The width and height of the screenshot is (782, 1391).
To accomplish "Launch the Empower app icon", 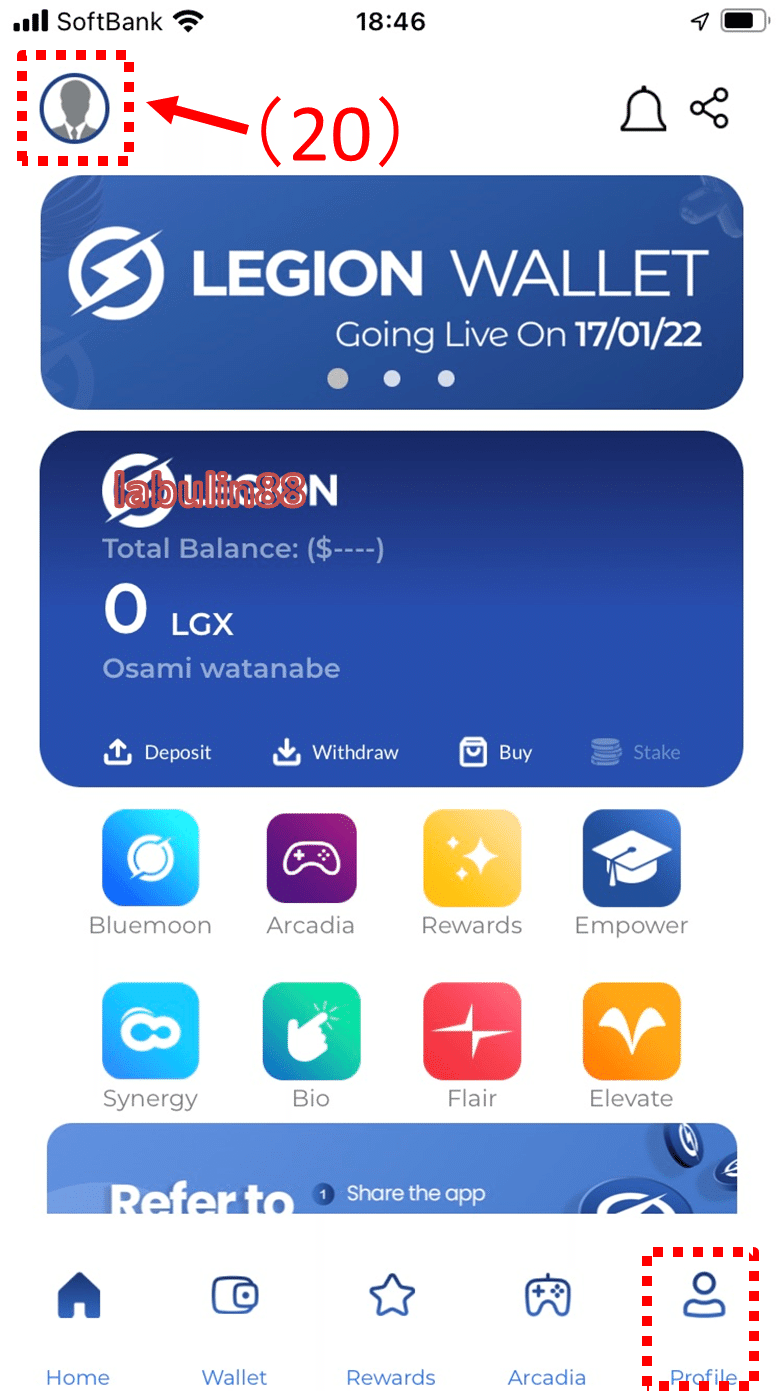I will click(632, 858).
